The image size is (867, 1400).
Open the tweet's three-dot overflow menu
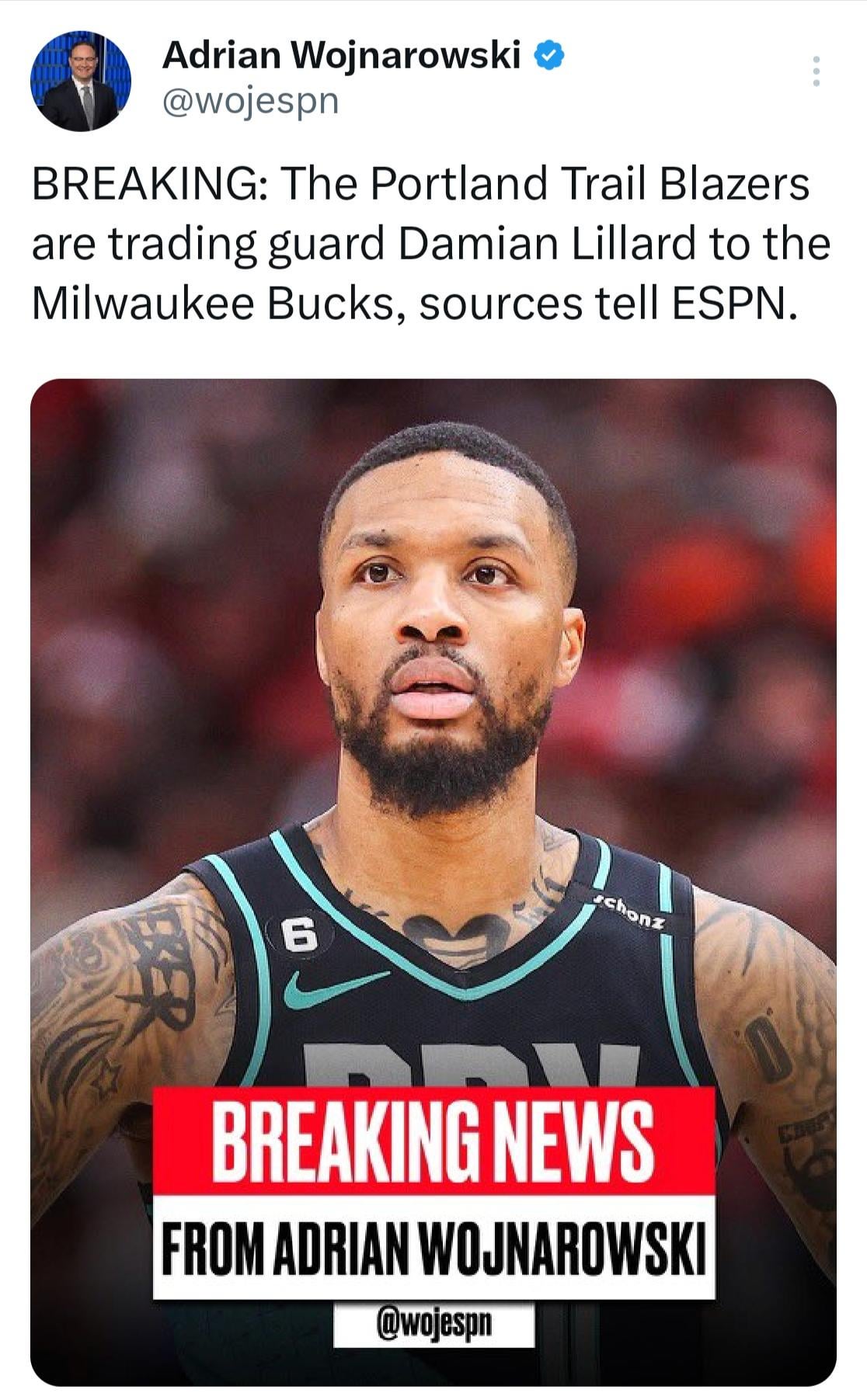click(x=815, y=71)
